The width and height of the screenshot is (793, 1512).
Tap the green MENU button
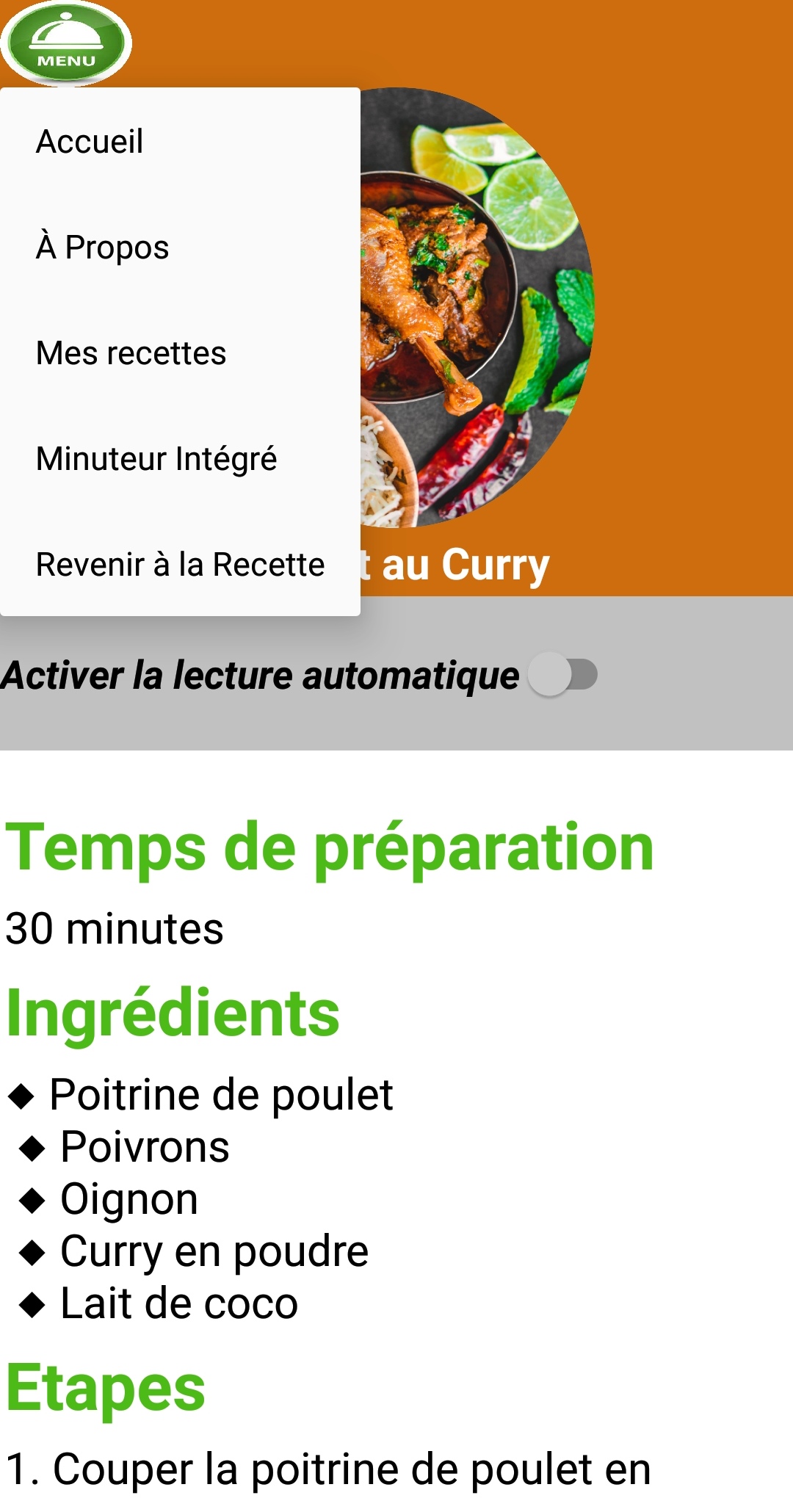pyautogui.click(x=66, y=44)
